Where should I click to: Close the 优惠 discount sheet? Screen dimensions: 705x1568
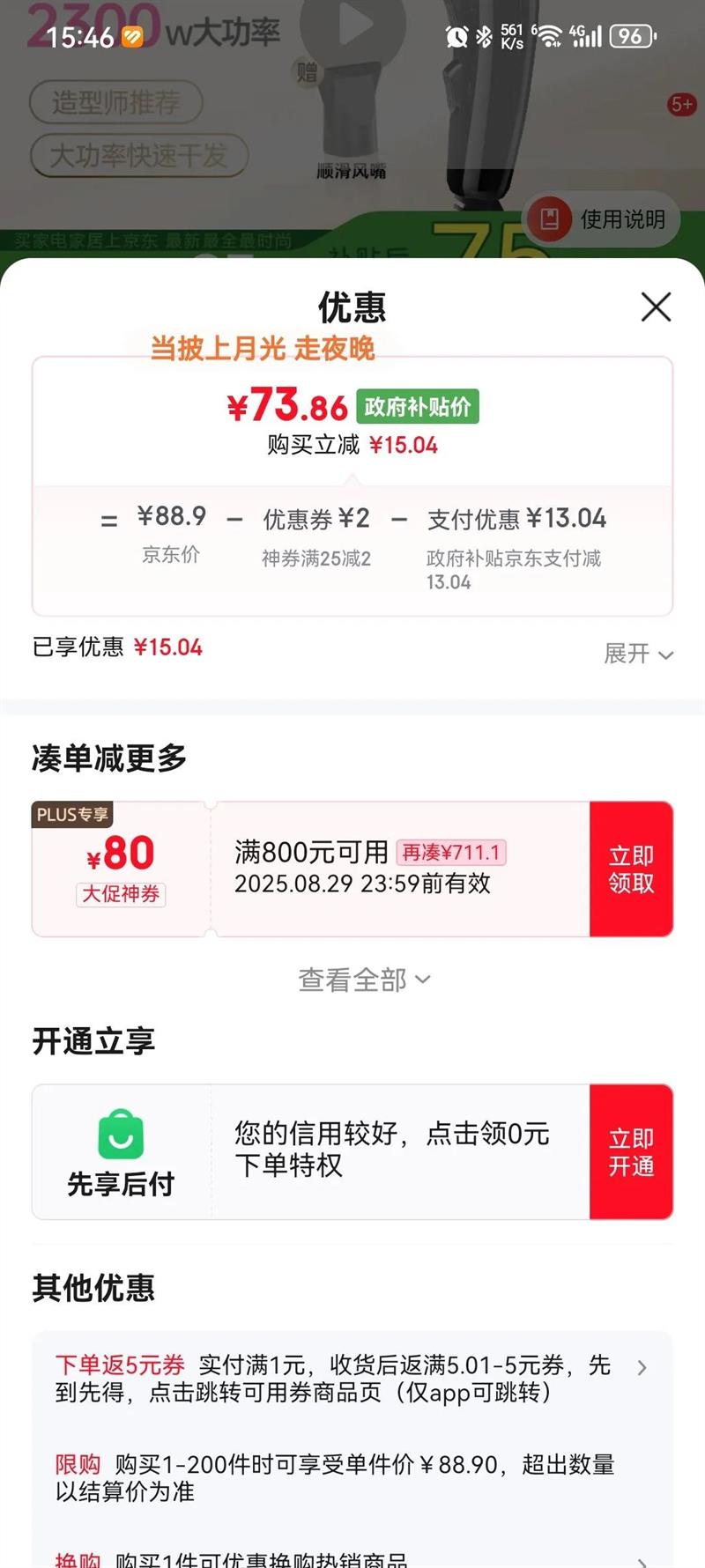[x=656, y=307]
